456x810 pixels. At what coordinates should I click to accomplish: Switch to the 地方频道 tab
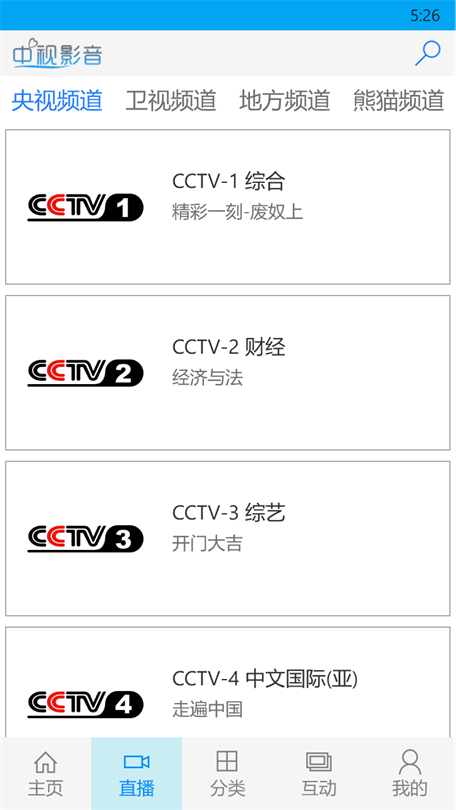[285, 100]
